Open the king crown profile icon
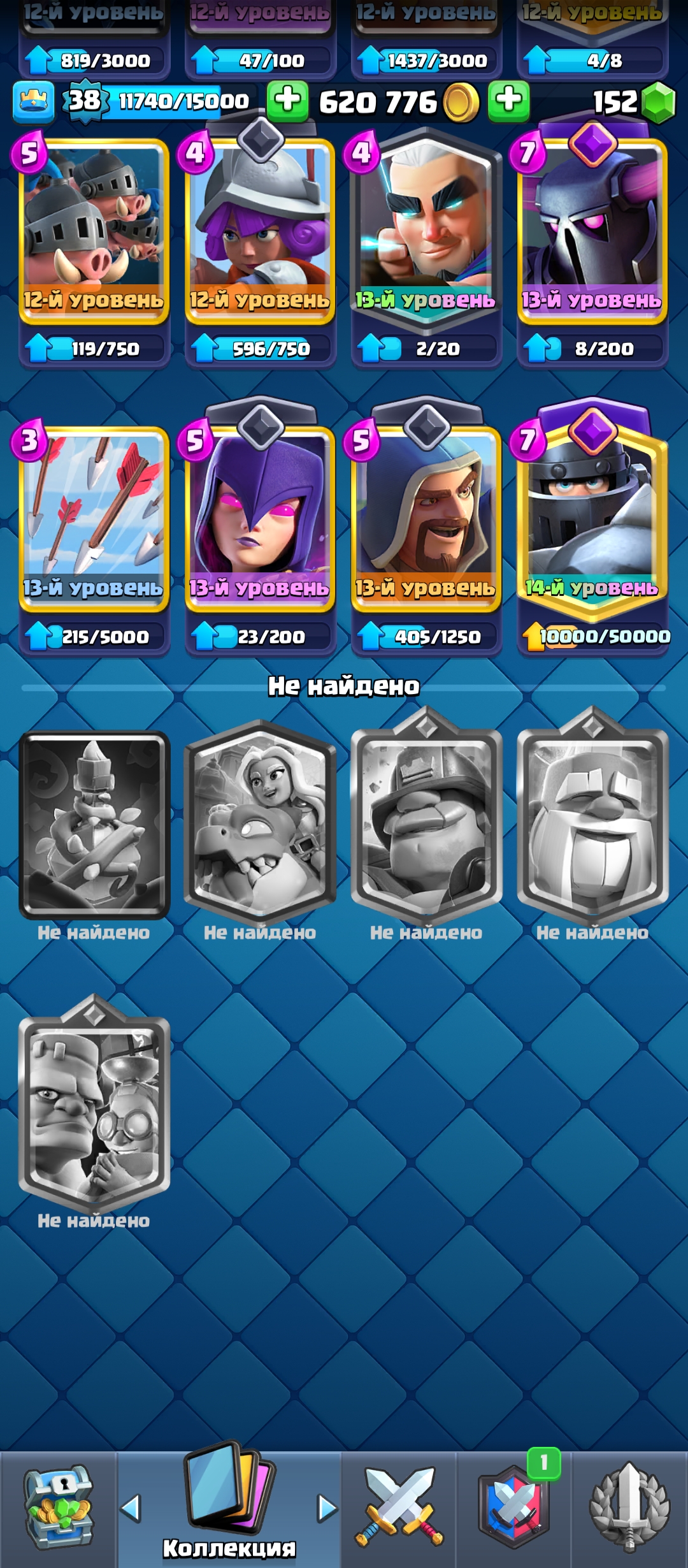The width and height of the screenshot is (688, 1568). 33,101
